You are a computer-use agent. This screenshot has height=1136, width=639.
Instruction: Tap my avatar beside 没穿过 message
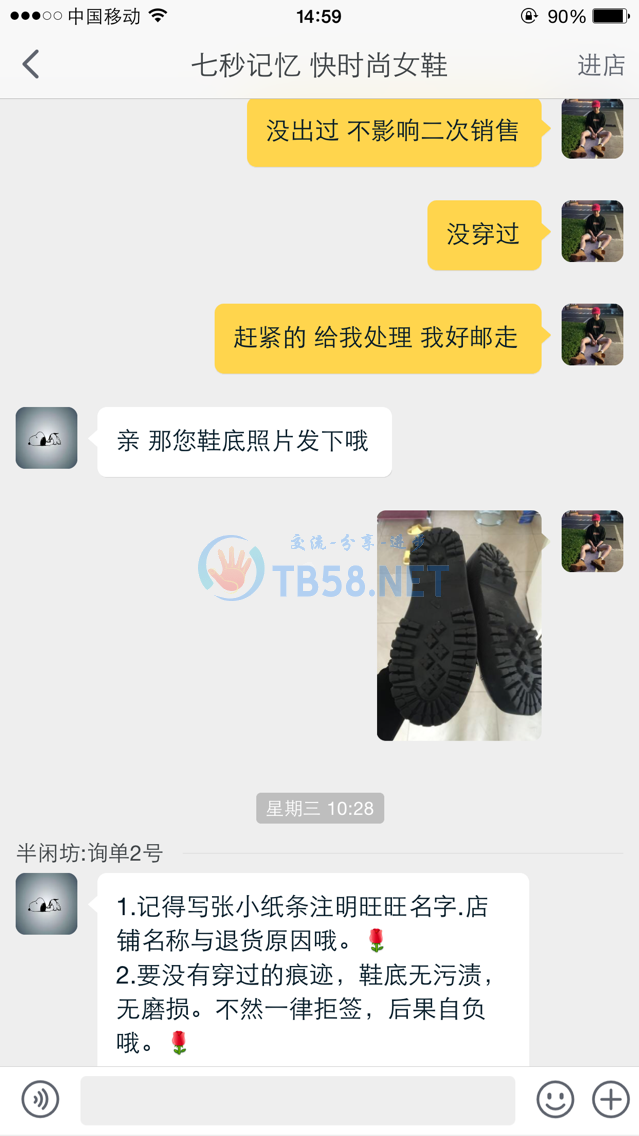pos(592,231)
